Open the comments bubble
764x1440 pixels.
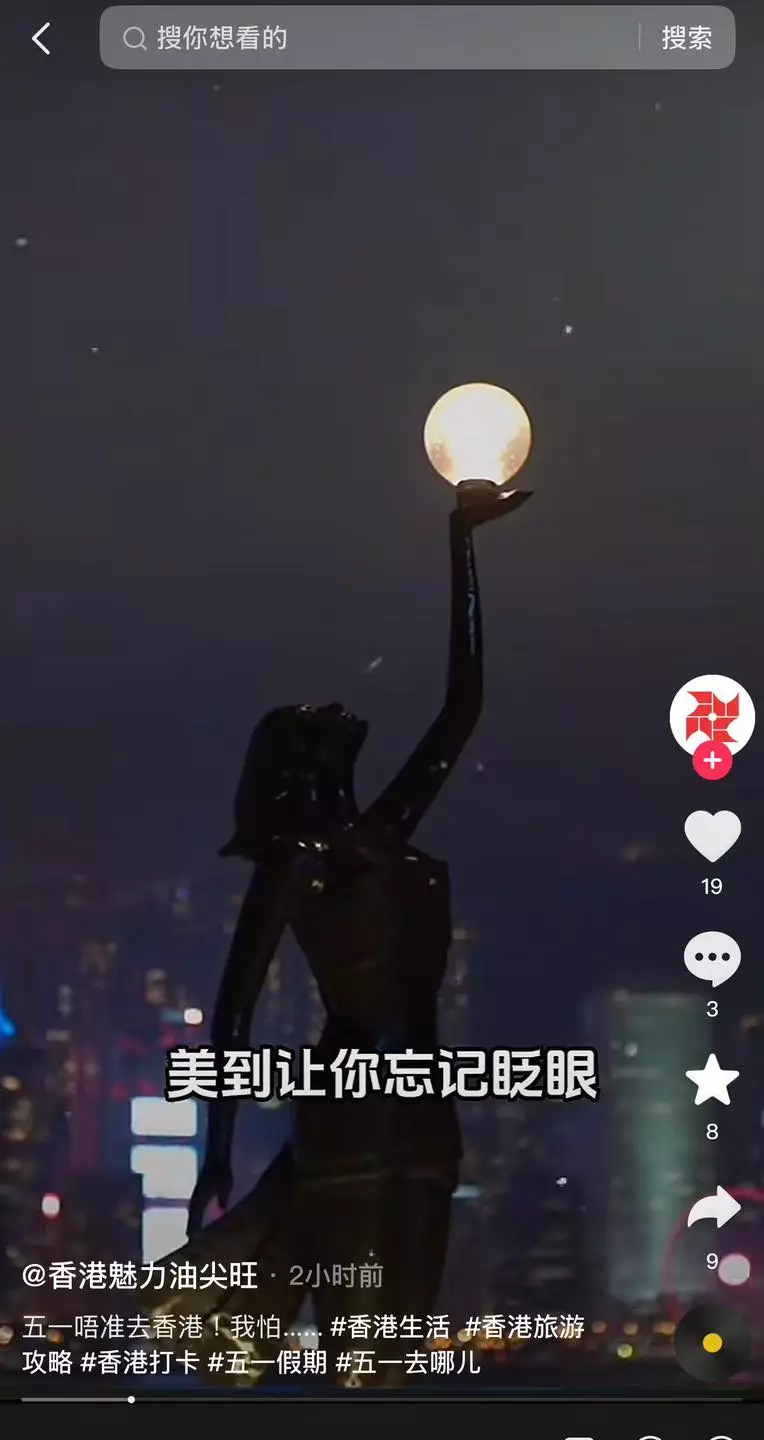(712, 959)
